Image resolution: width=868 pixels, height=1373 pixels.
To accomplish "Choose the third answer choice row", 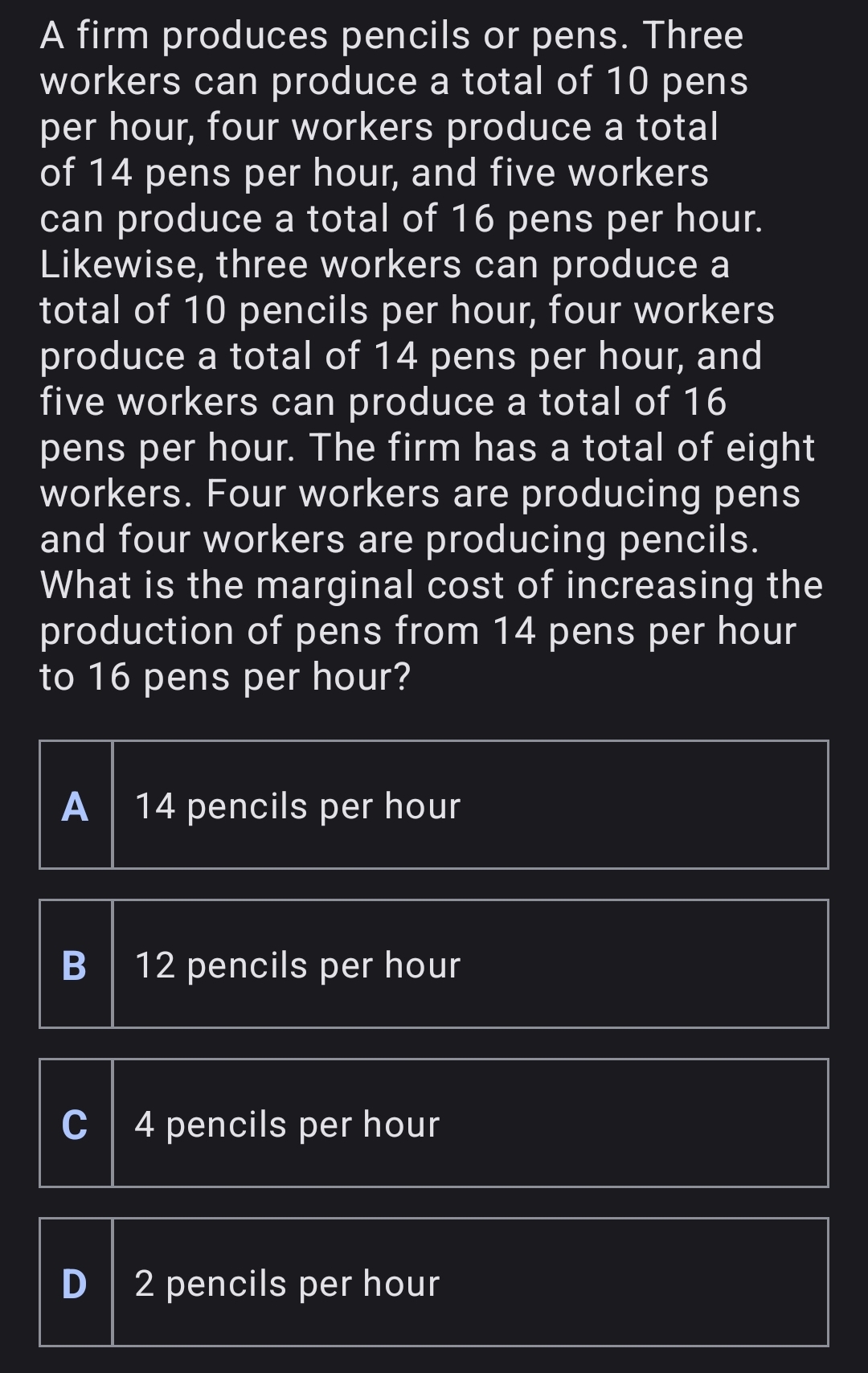I will (434, 1123).
